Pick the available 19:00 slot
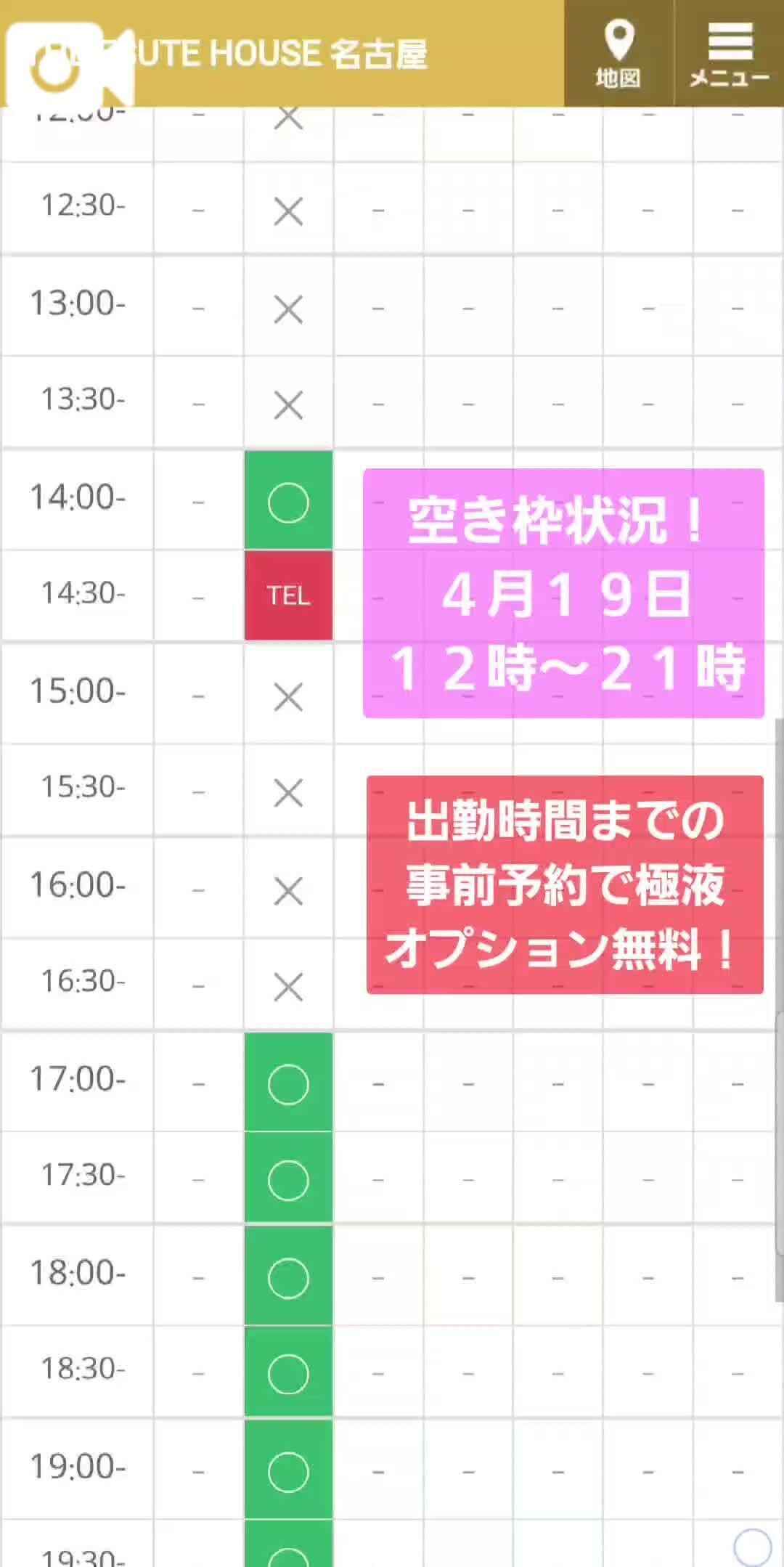The width and height of the screenshot is (784, 1567). click(288, 1470)
